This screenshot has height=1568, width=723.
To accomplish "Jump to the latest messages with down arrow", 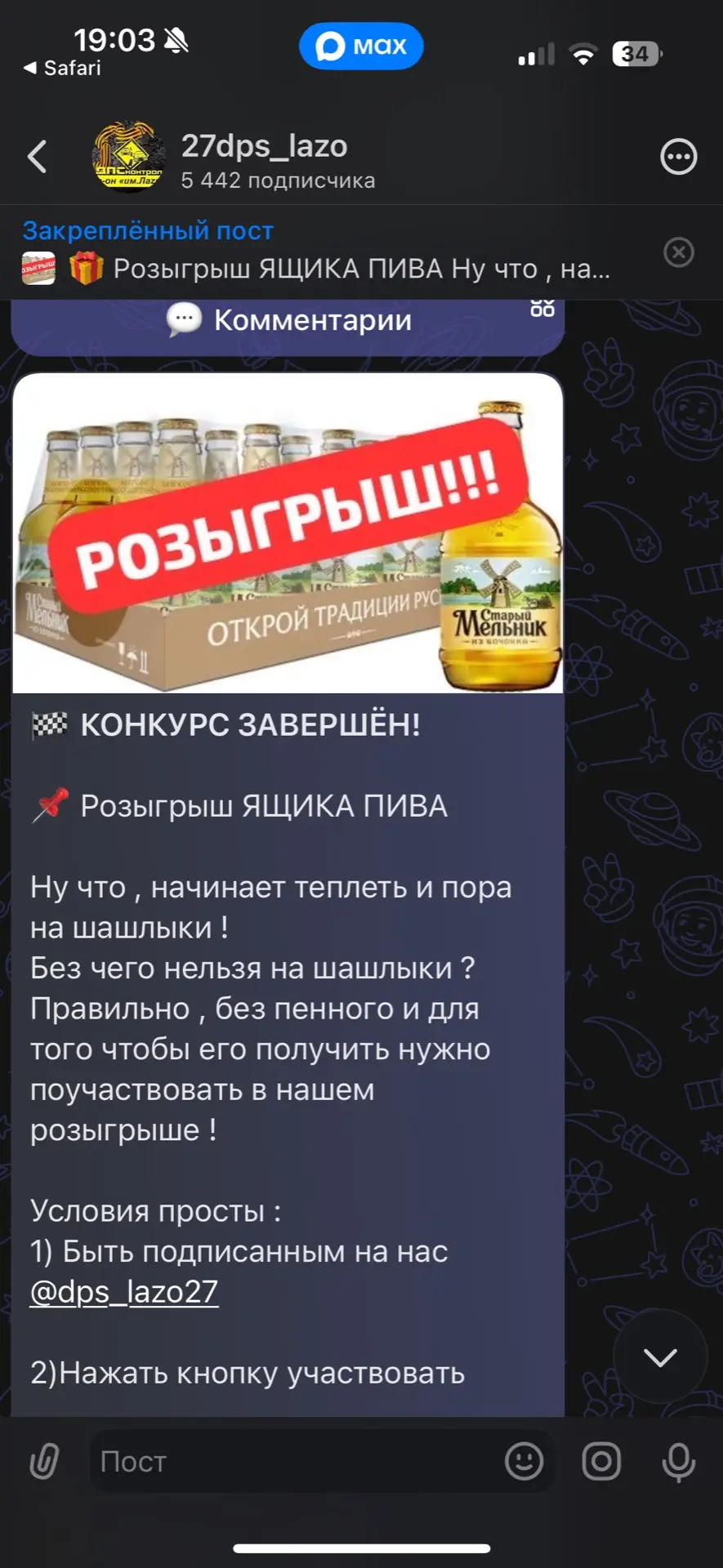I will (659, 1357).
